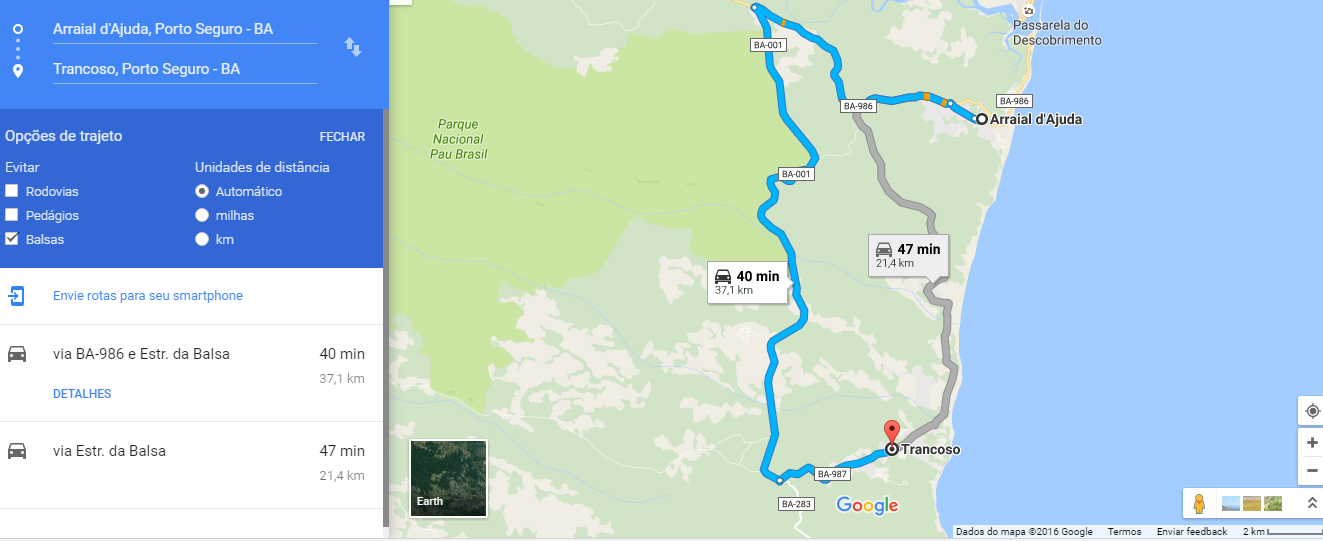Swap origin and destination
Image resolution: width=1323 pixels, height=541 pixels.
tap(352, 47)
